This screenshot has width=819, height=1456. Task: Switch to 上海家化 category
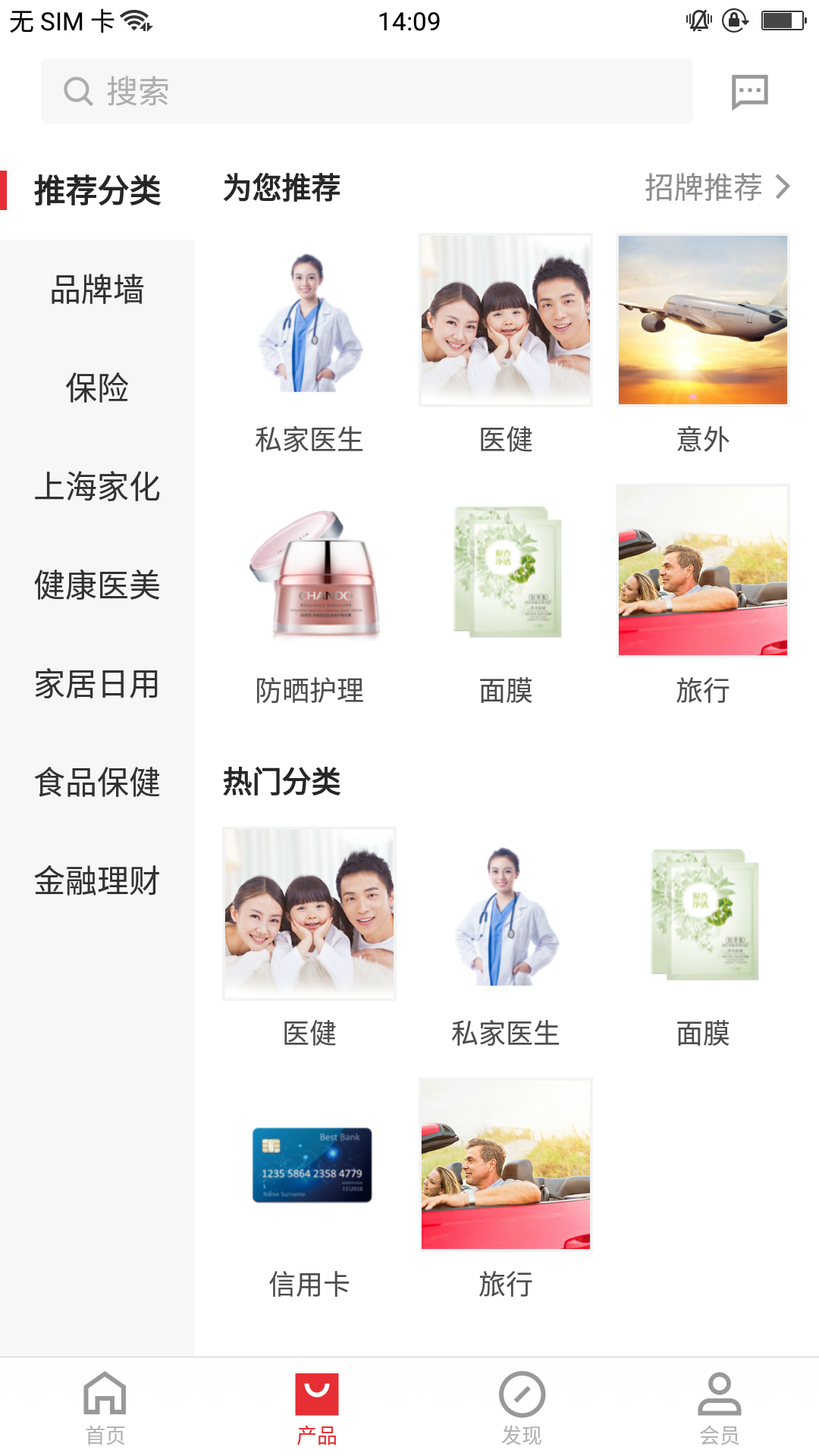pyautogui.click(x=97, y=487)
